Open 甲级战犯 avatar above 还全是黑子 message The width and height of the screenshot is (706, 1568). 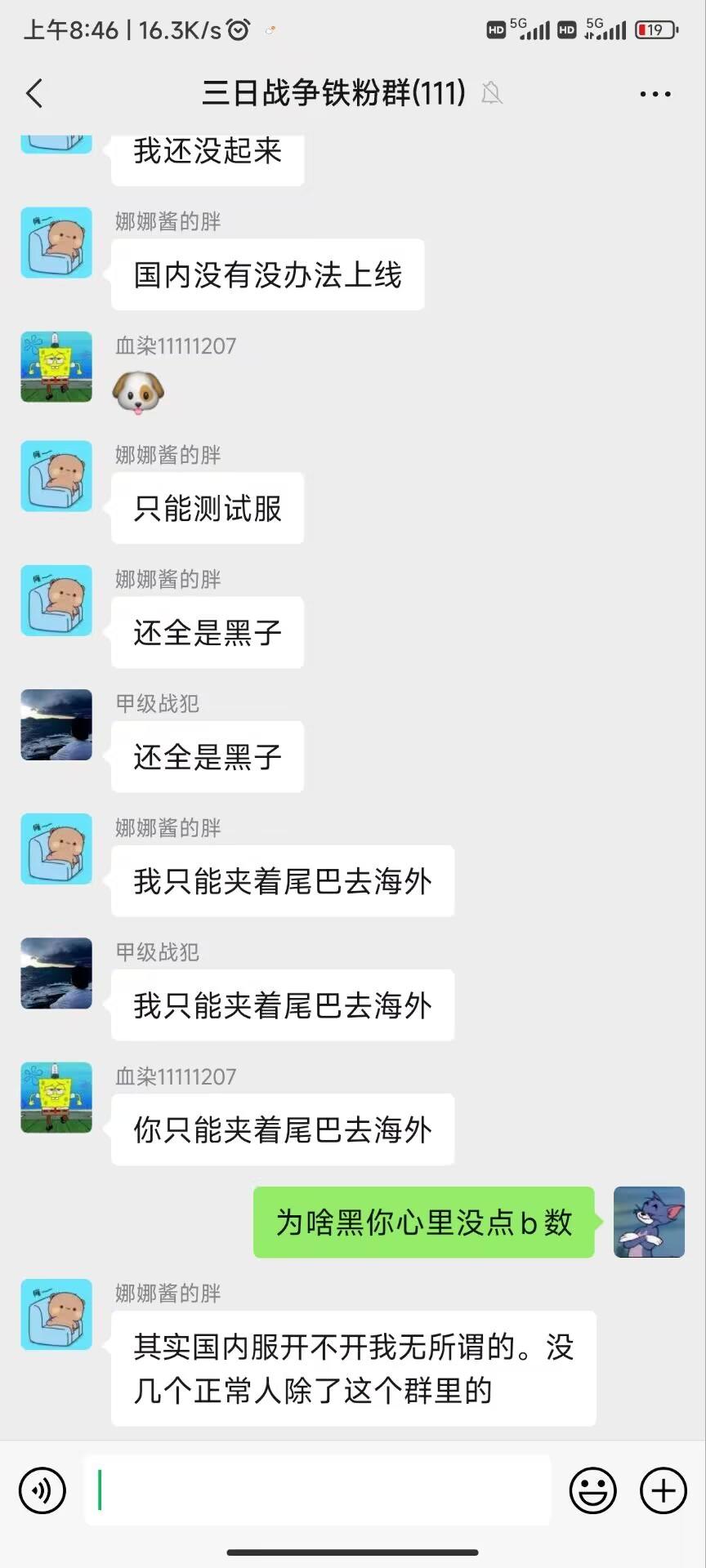[x=56, y=725]
